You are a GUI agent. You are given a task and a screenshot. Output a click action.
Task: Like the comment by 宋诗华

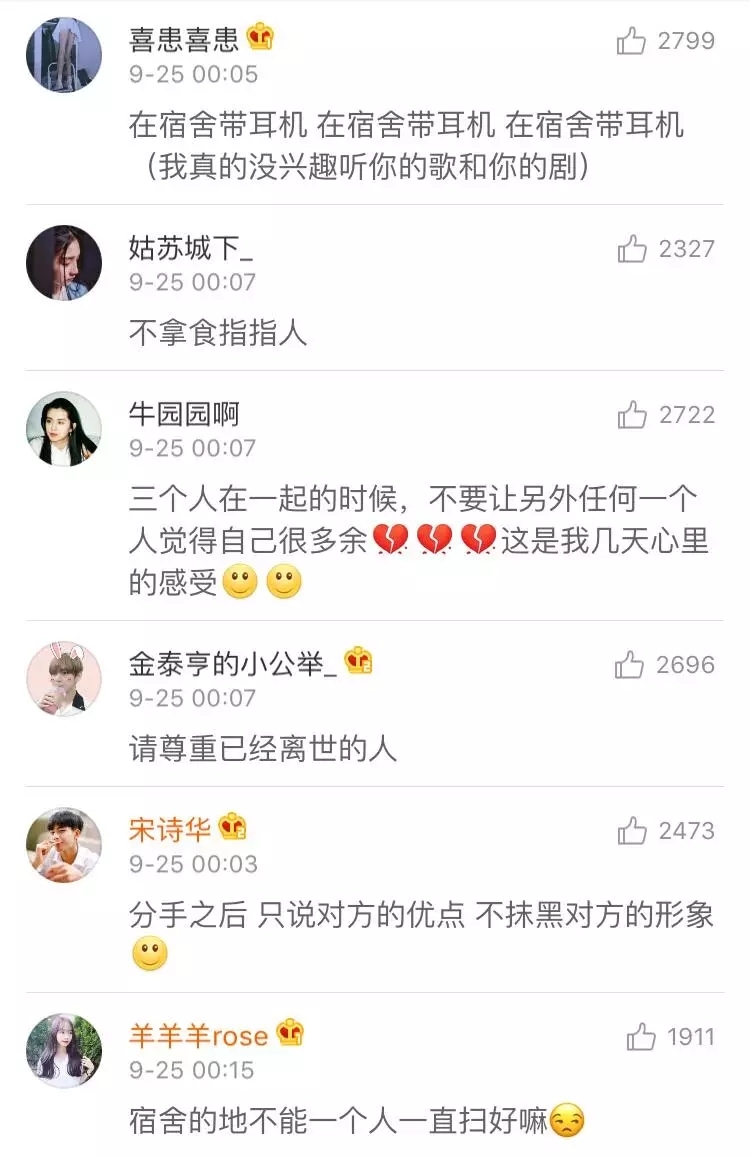(632, 831)
